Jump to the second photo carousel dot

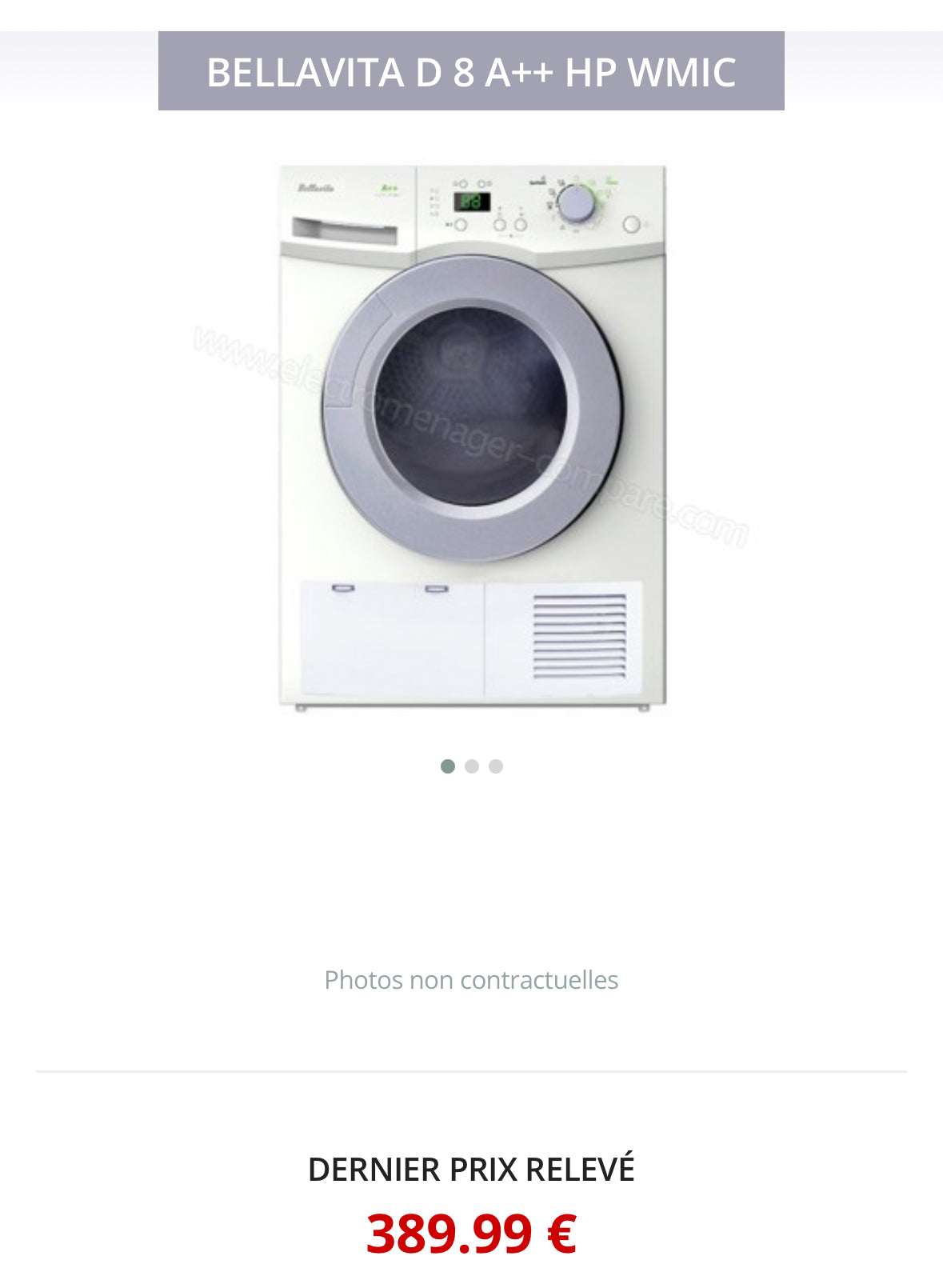pos(472,766)
